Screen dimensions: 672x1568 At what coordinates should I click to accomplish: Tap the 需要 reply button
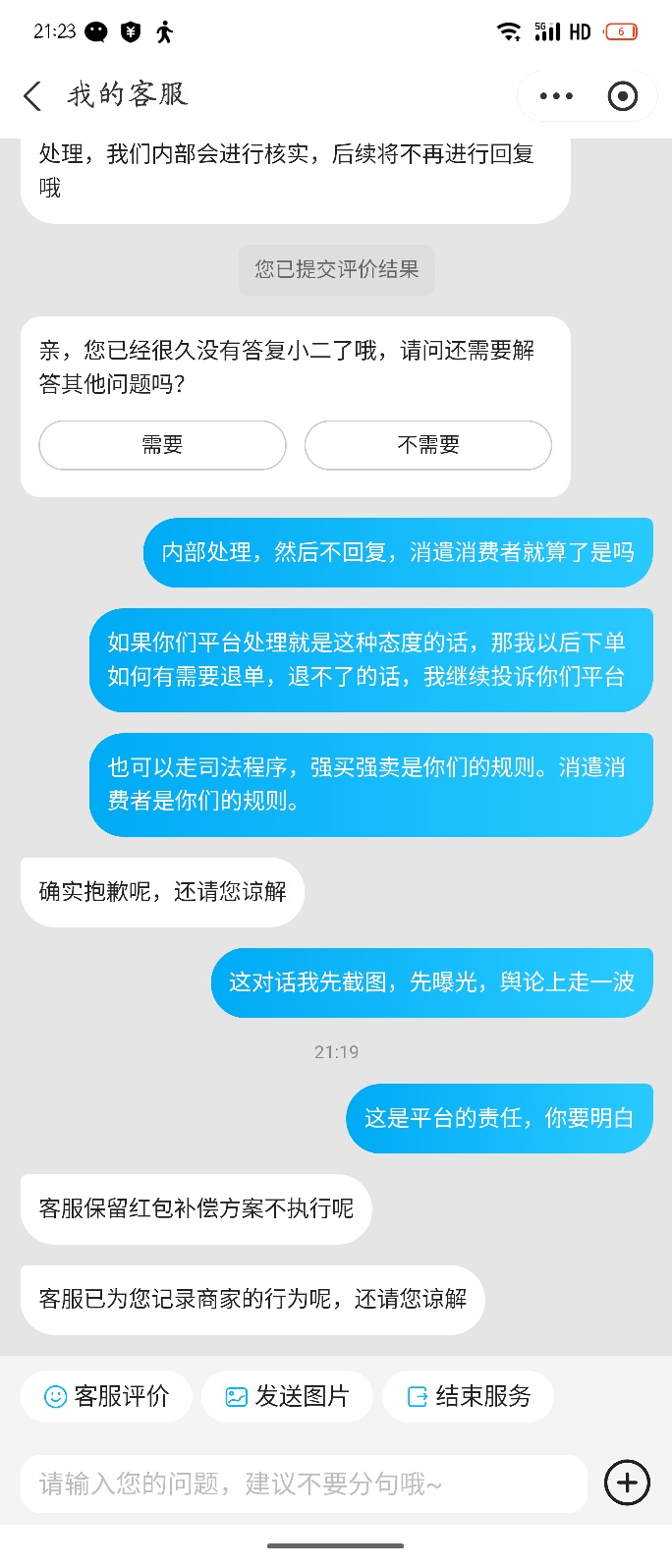click(x=162, y=445)
